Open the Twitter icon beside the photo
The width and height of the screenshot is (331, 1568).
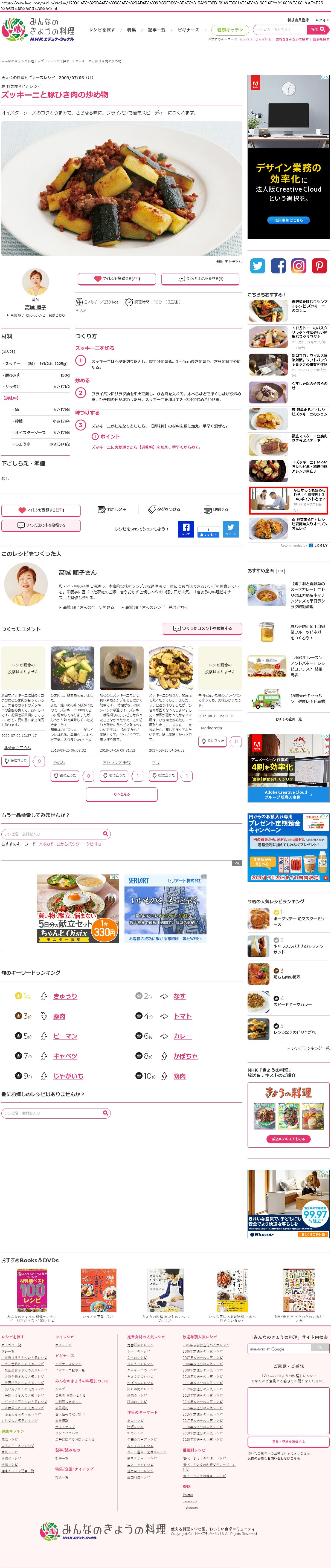[258, 266]
